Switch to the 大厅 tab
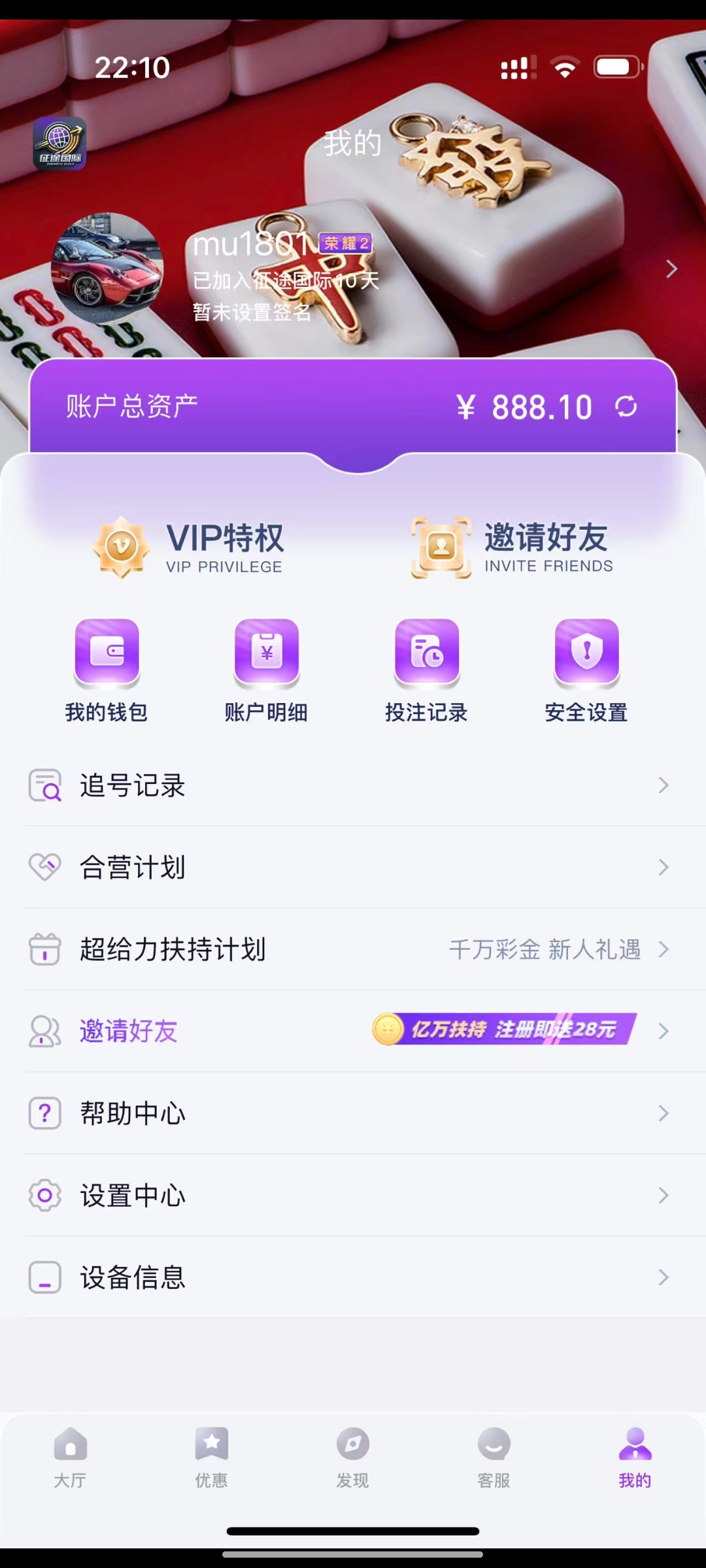The image size is (706, 1568). click(71, 1458)
